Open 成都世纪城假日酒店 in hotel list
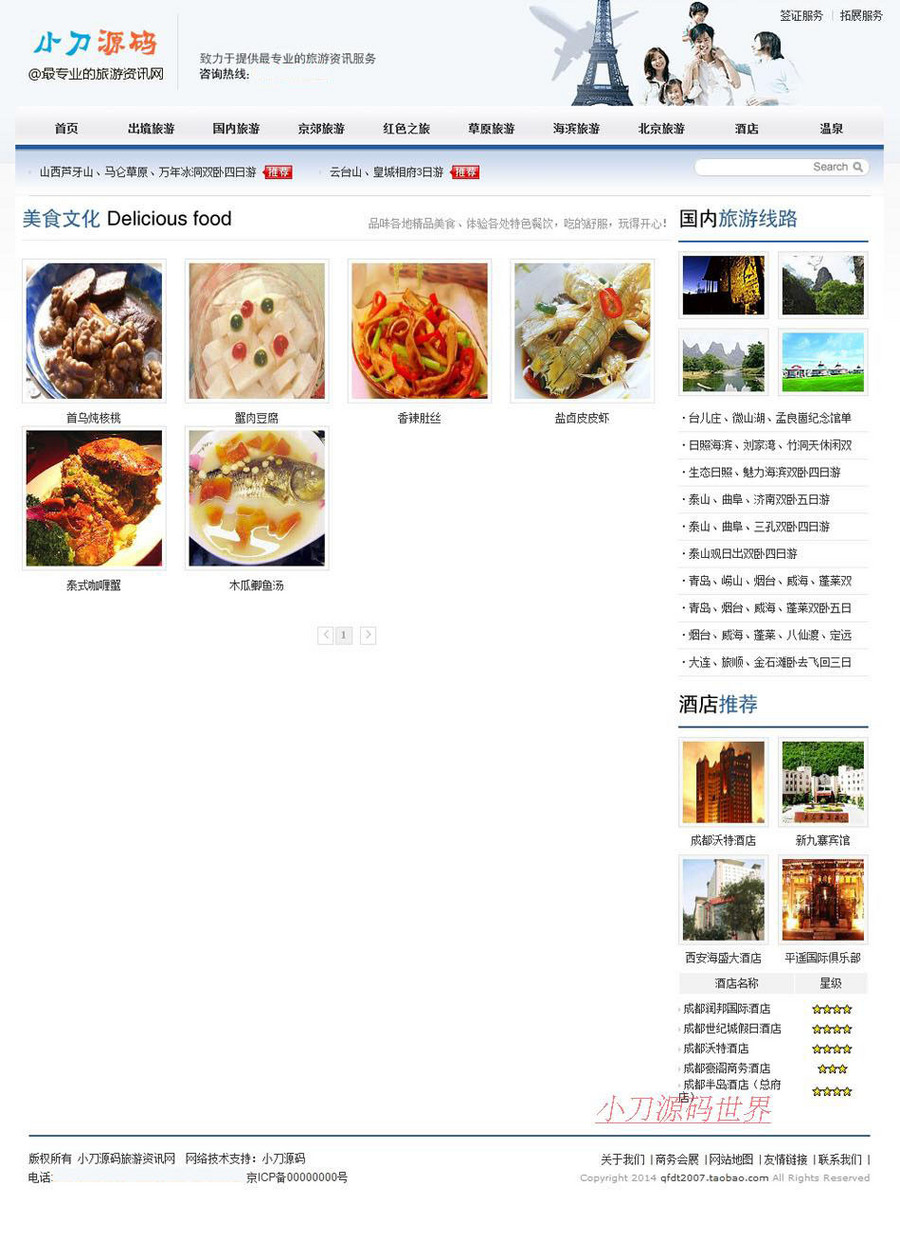Screen dimensions: 900x1257 coord(731,1029)
